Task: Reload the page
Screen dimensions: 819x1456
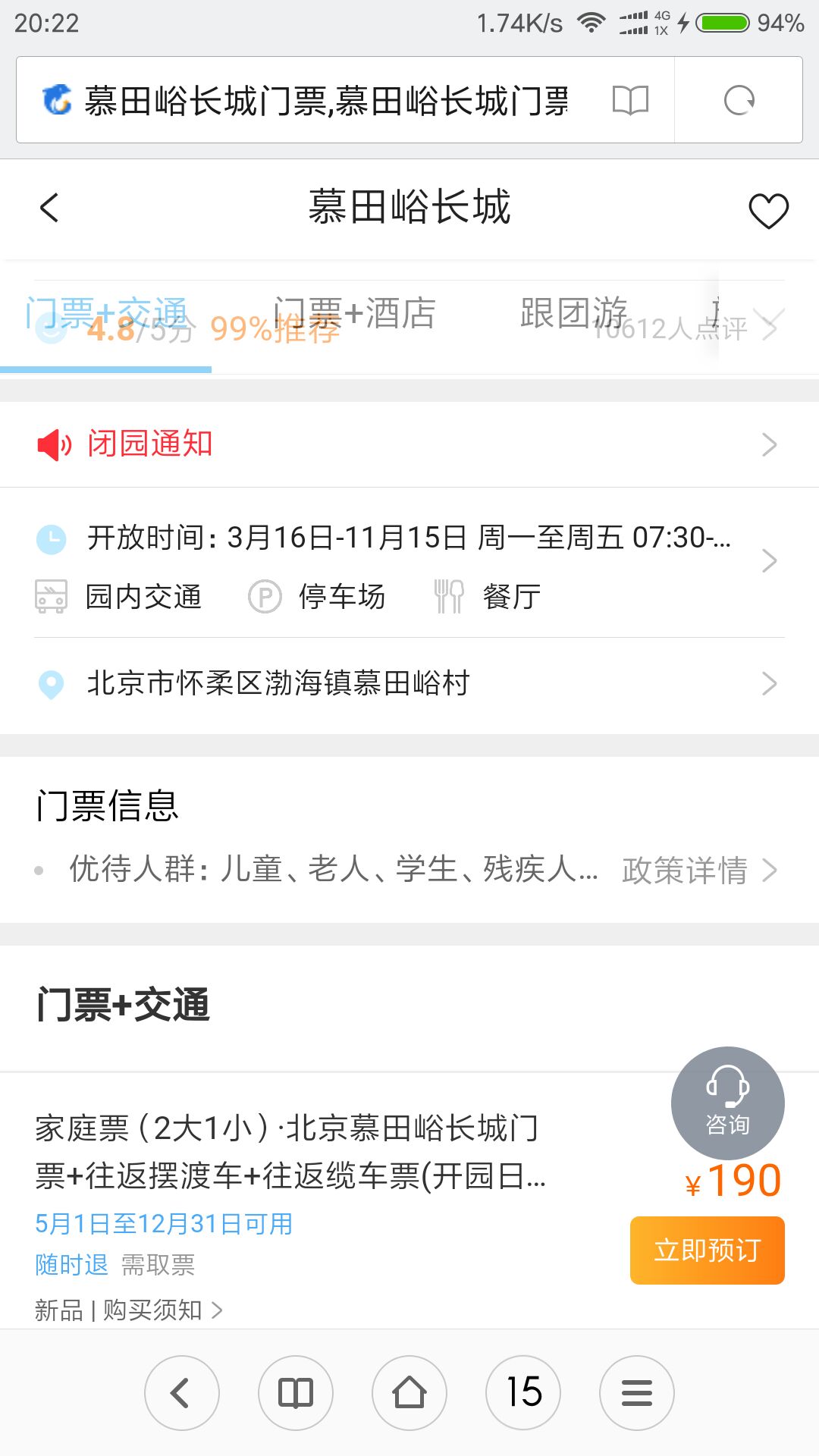Action: 739,100
